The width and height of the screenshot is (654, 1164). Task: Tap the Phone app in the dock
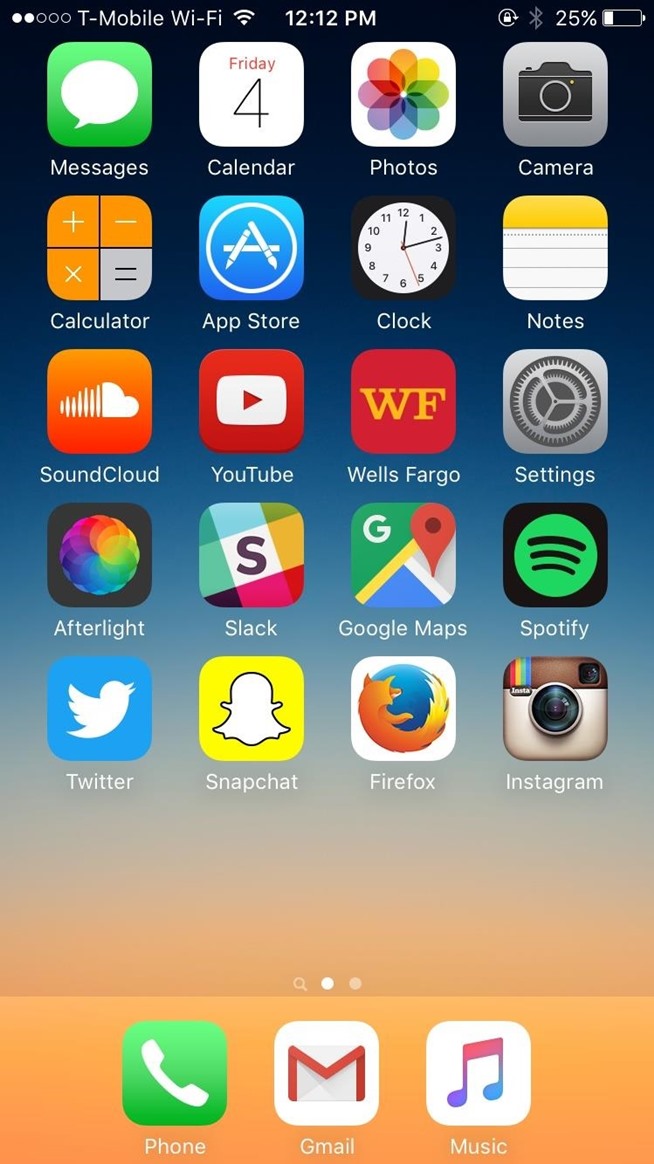[175, 1073]
